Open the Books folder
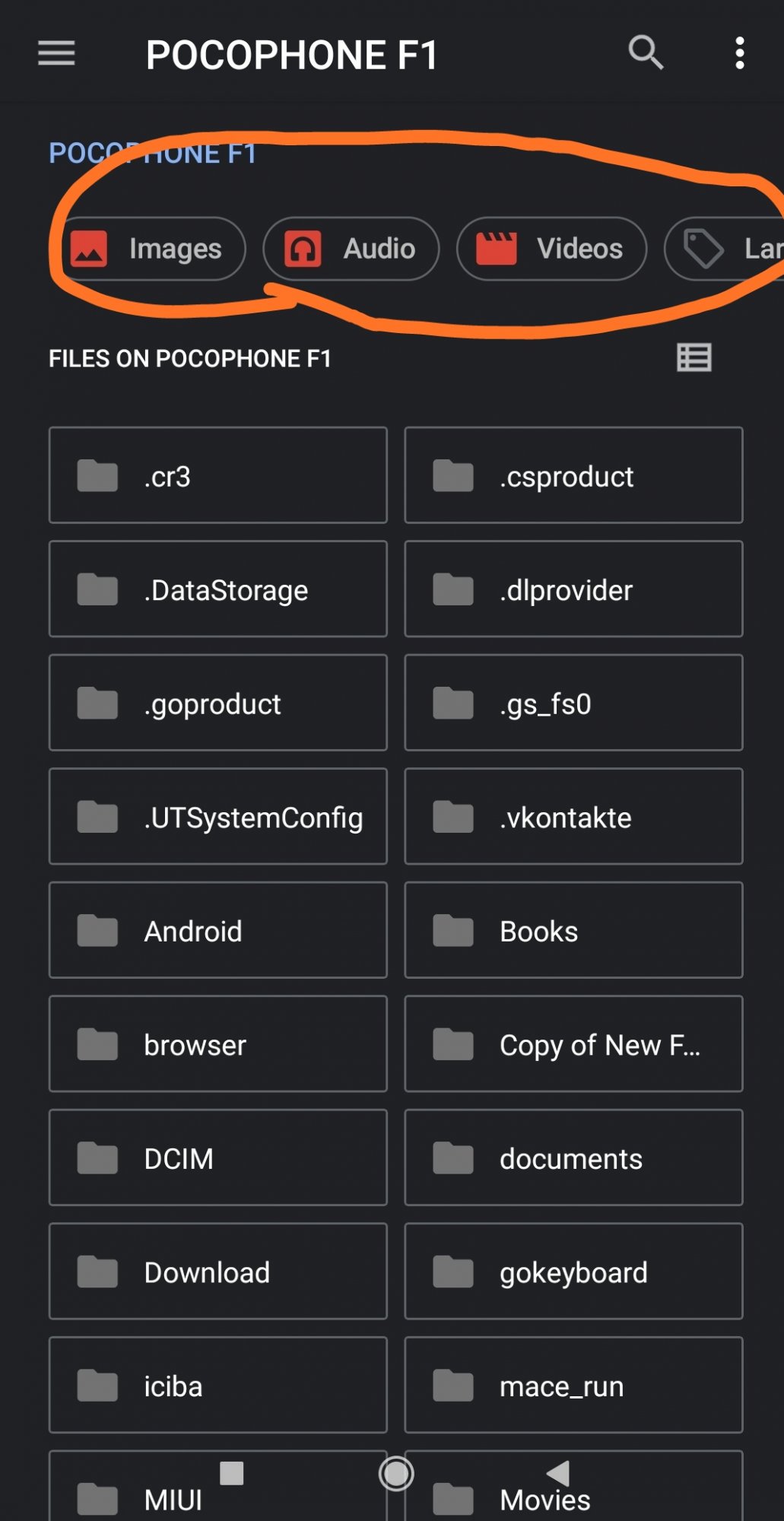This screenshot has width=784, height=1521. [x=573, y=930]
